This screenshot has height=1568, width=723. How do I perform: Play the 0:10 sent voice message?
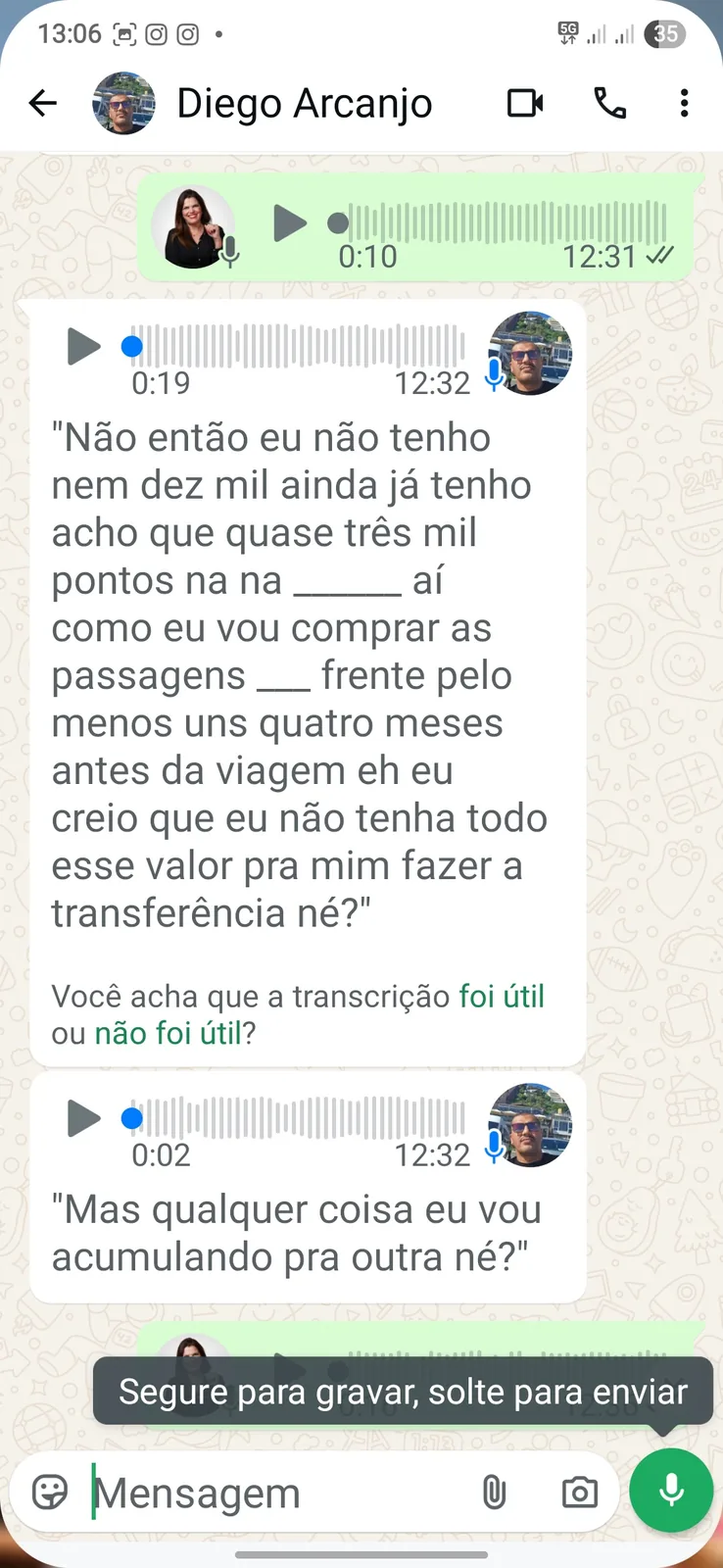click(289, 223)
